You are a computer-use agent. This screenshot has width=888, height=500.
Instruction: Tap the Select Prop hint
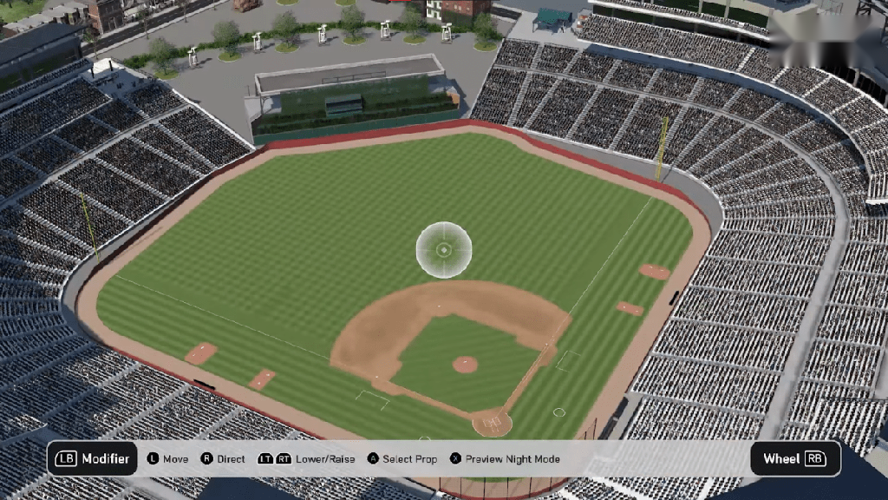point(402,459)
